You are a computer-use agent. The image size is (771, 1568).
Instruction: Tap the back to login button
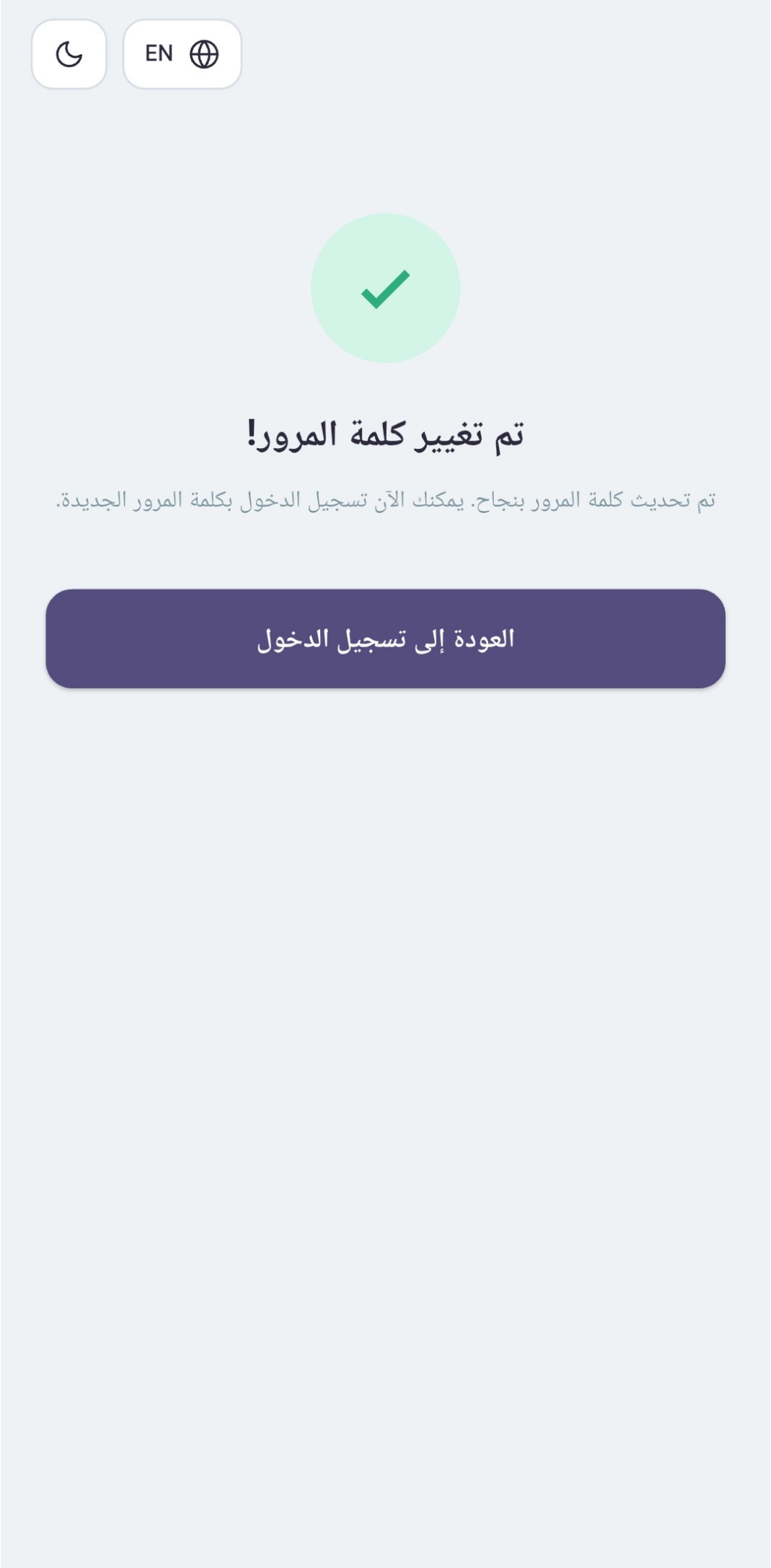[385, 639]
